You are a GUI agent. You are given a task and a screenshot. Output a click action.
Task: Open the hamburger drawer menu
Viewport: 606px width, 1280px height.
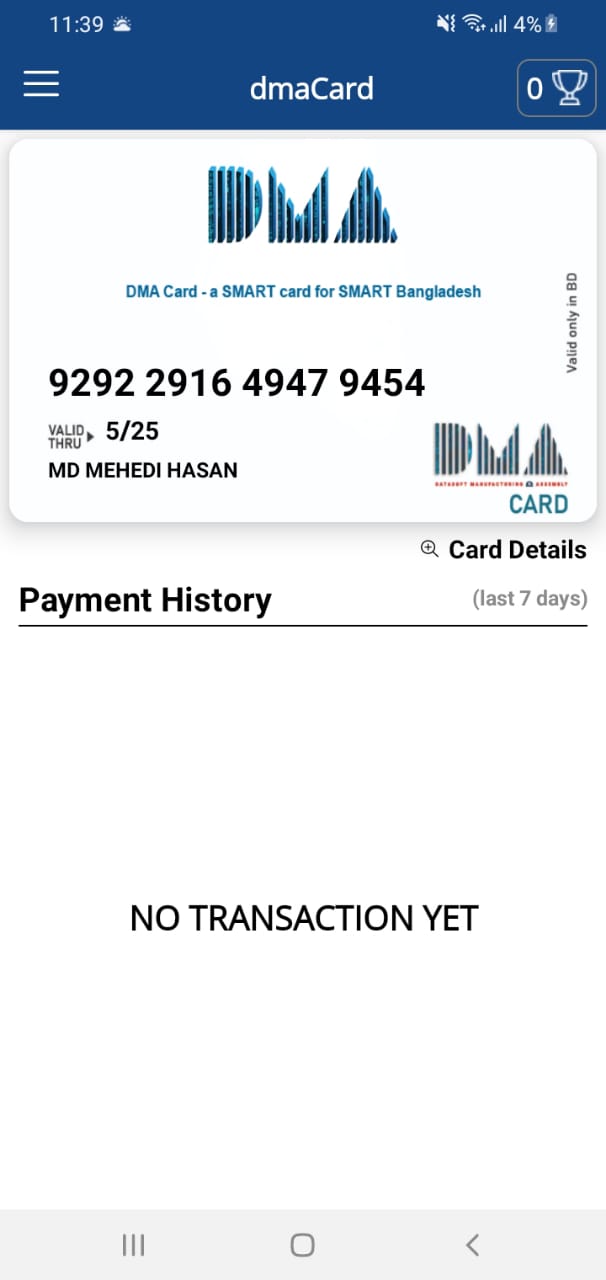[42, 84]
